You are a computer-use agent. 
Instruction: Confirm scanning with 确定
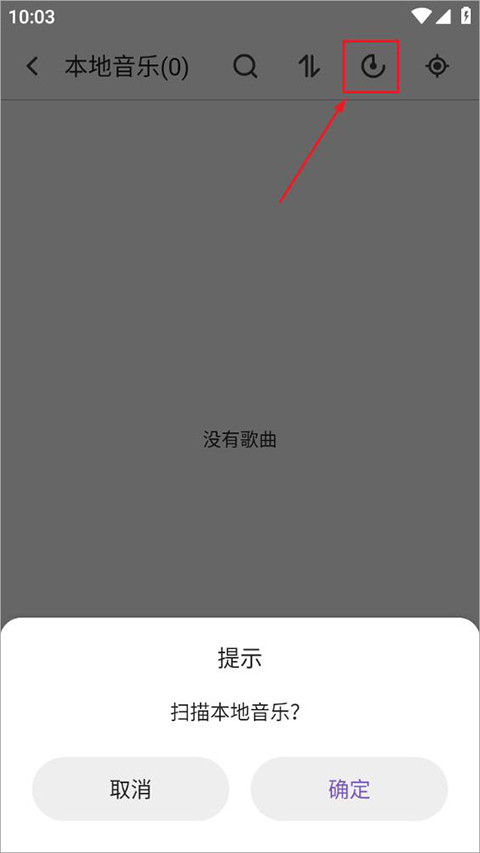tap(349, 789)
